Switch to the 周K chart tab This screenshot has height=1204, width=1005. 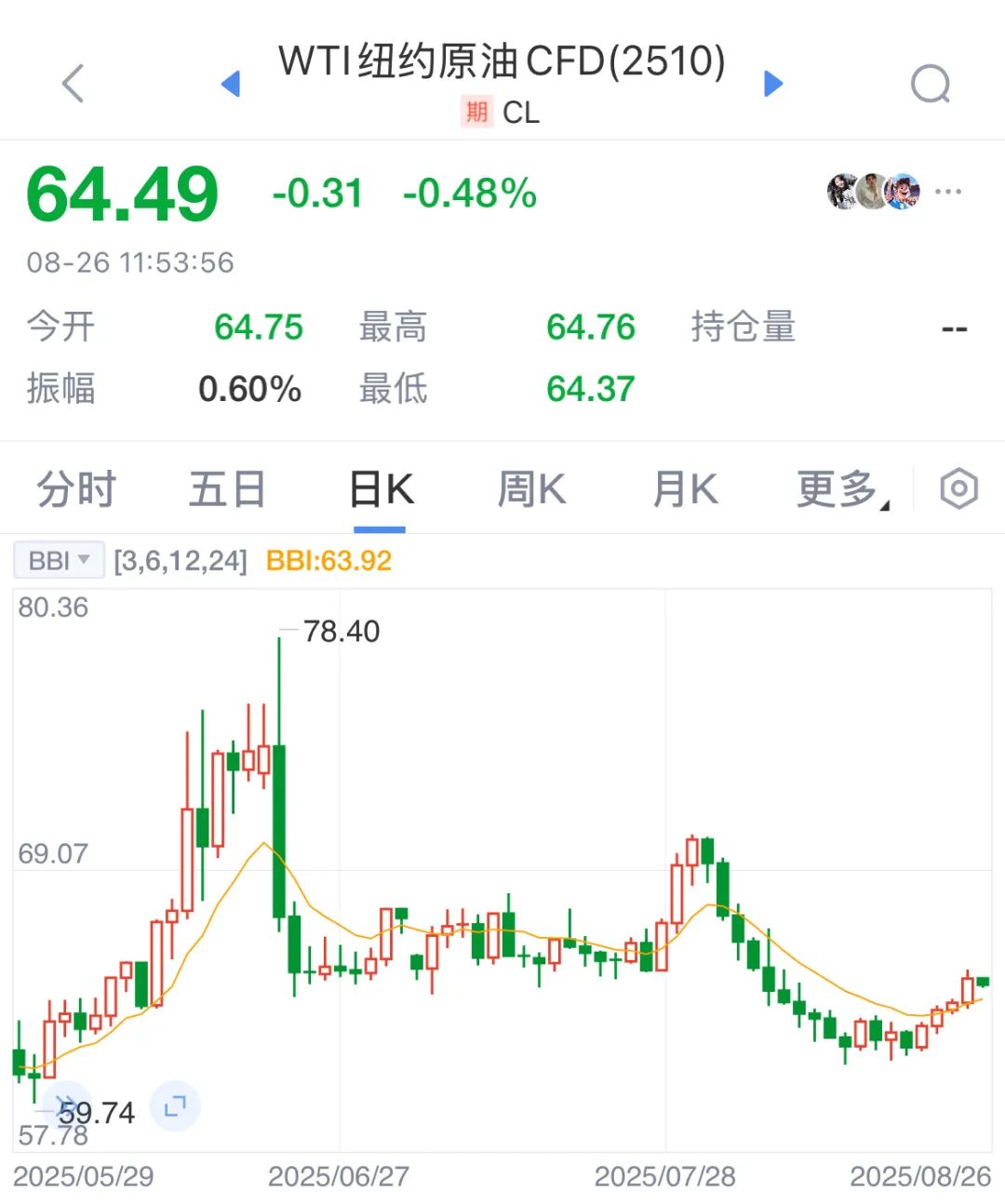[x=531, y=489]
